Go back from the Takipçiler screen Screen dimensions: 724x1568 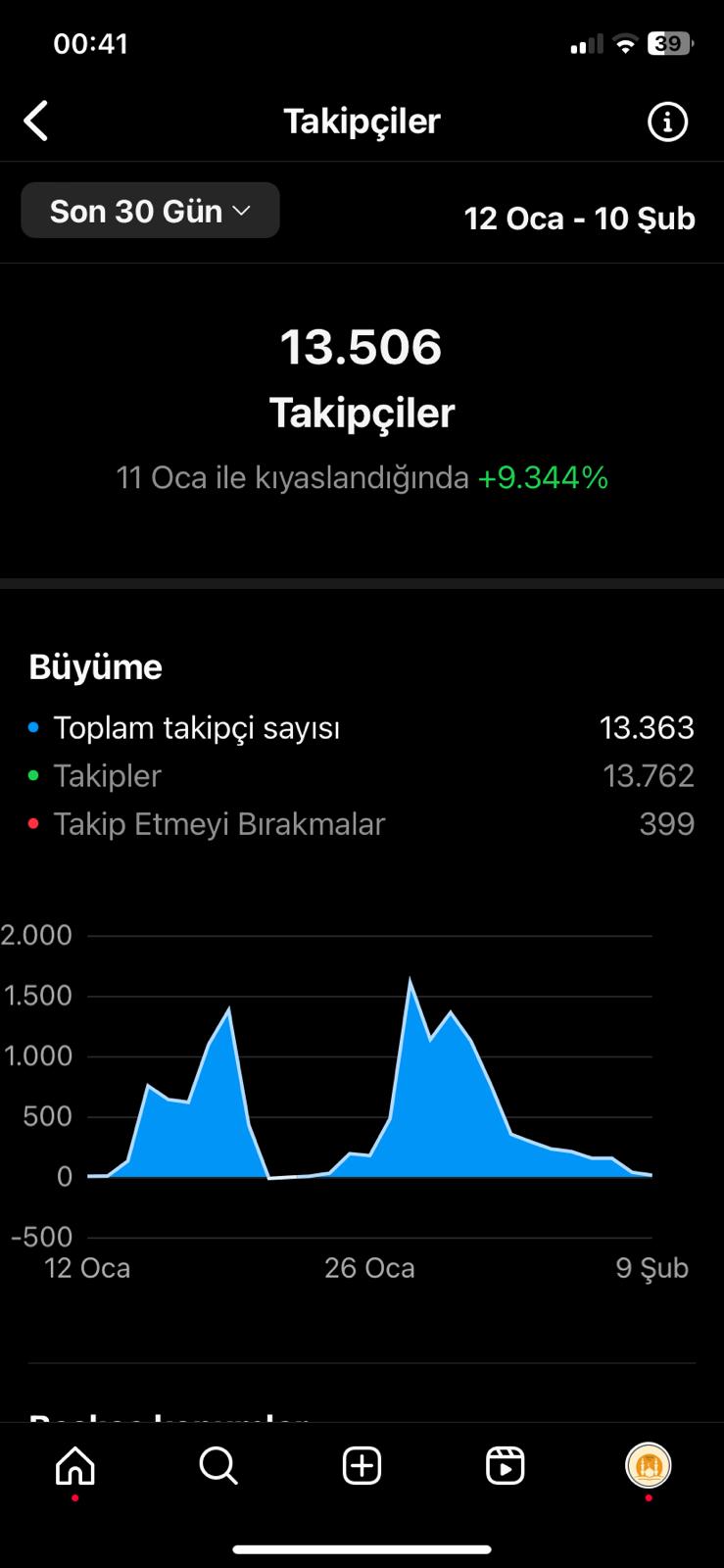pos(36,122)
